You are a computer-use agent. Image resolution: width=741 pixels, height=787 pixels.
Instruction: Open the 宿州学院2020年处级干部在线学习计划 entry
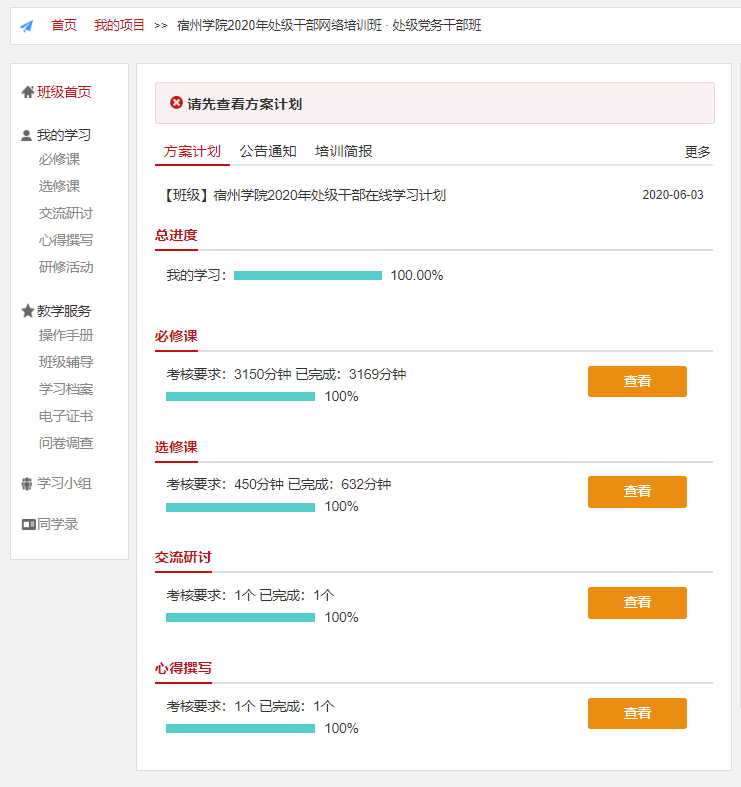304,195
